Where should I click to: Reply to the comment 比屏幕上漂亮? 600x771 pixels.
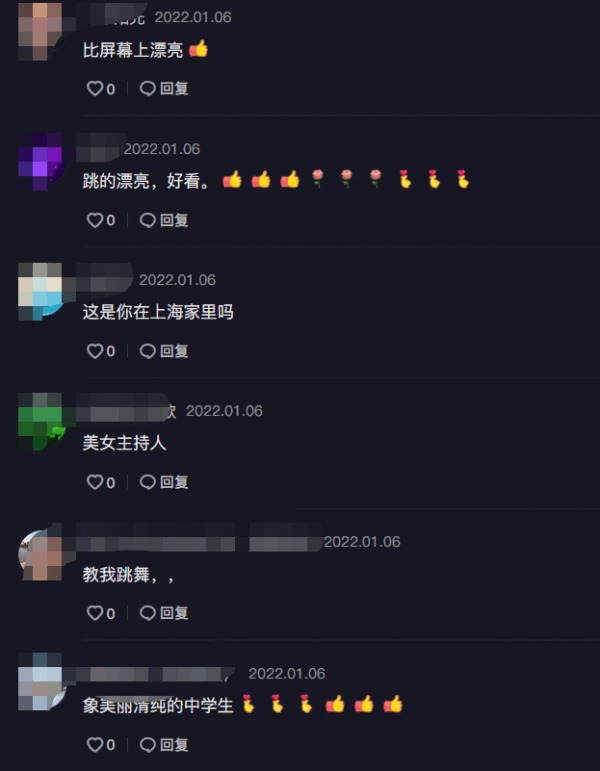(165, 89)
